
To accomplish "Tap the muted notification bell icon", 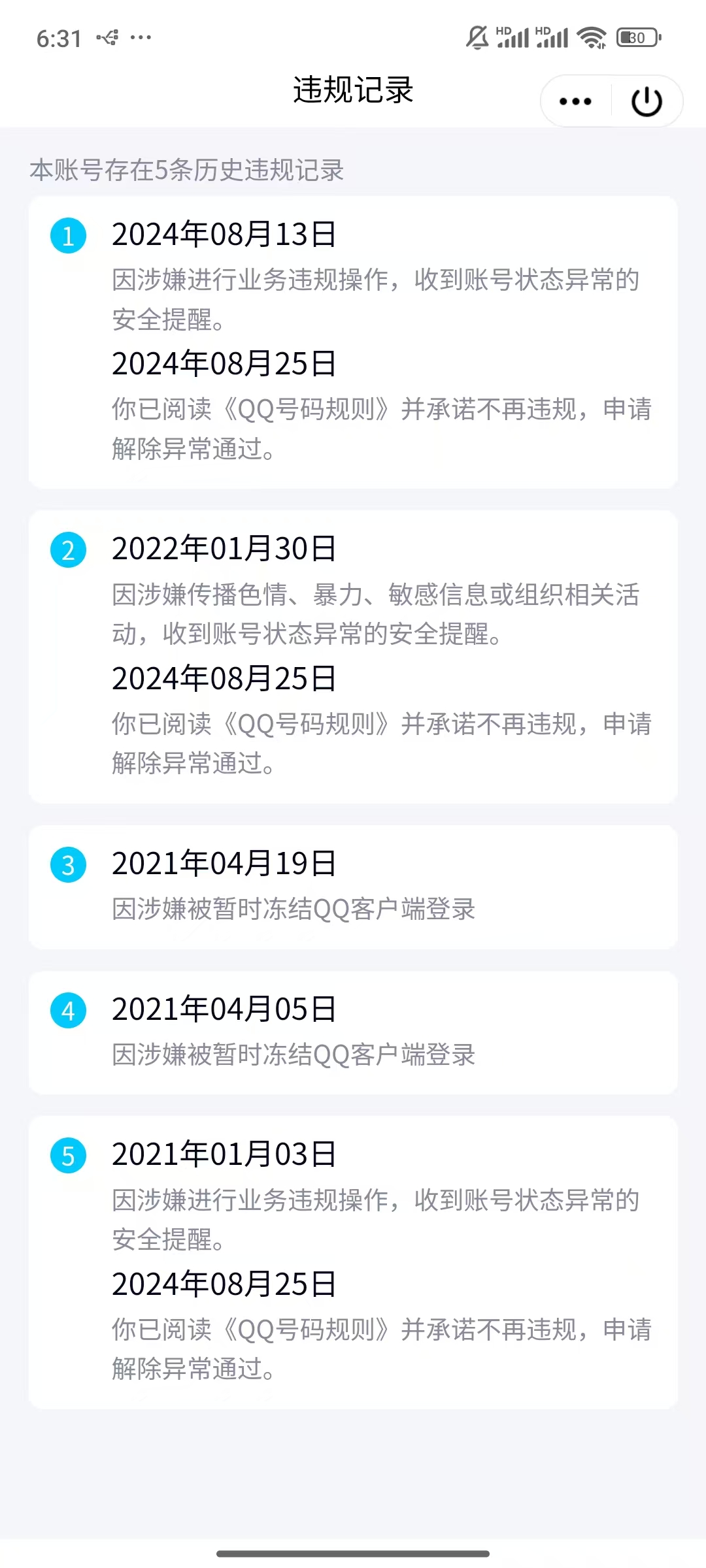I will pos(476,37).
